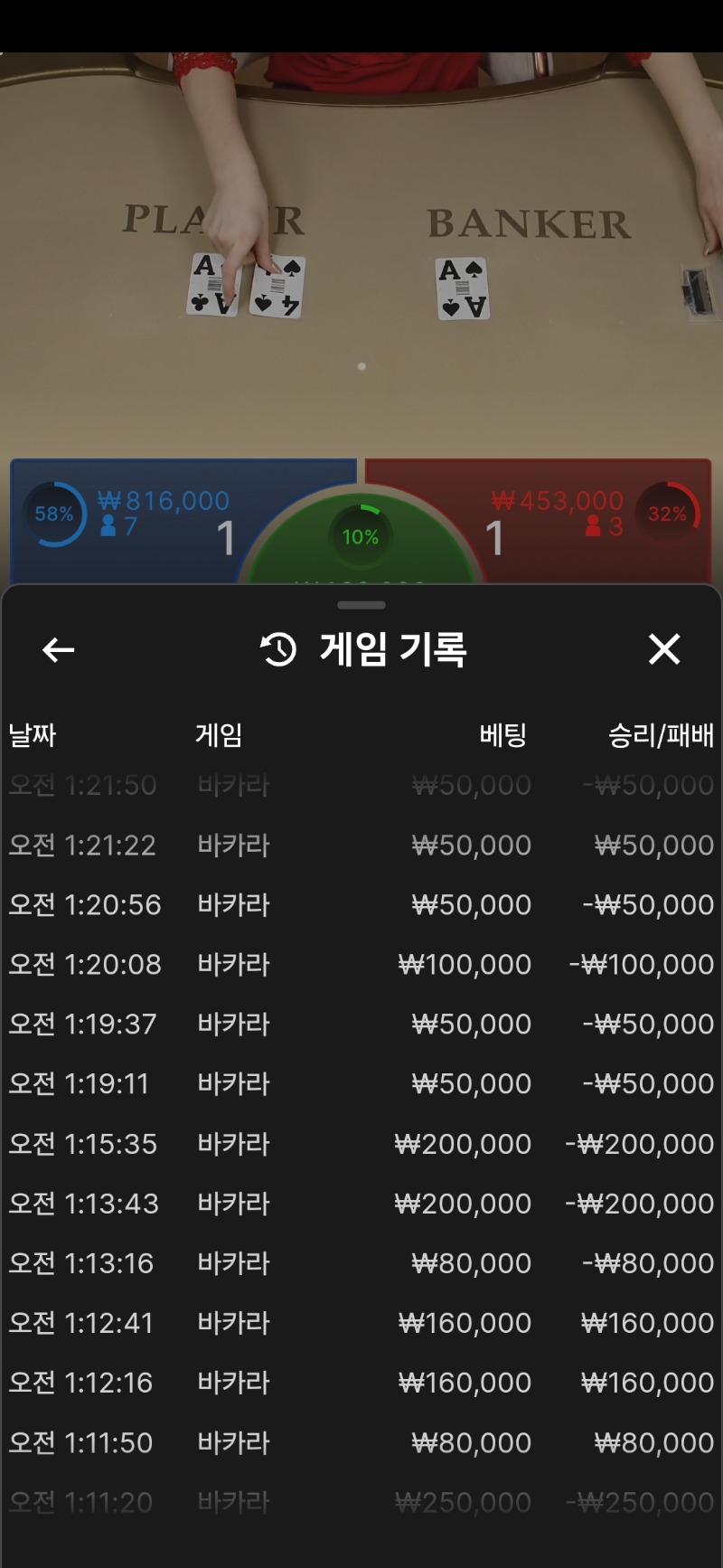Open the 1:11:50 ₩80,000 win entry
The height and width of the screenshot is (1568, 723).
[x=361, y=1442]
